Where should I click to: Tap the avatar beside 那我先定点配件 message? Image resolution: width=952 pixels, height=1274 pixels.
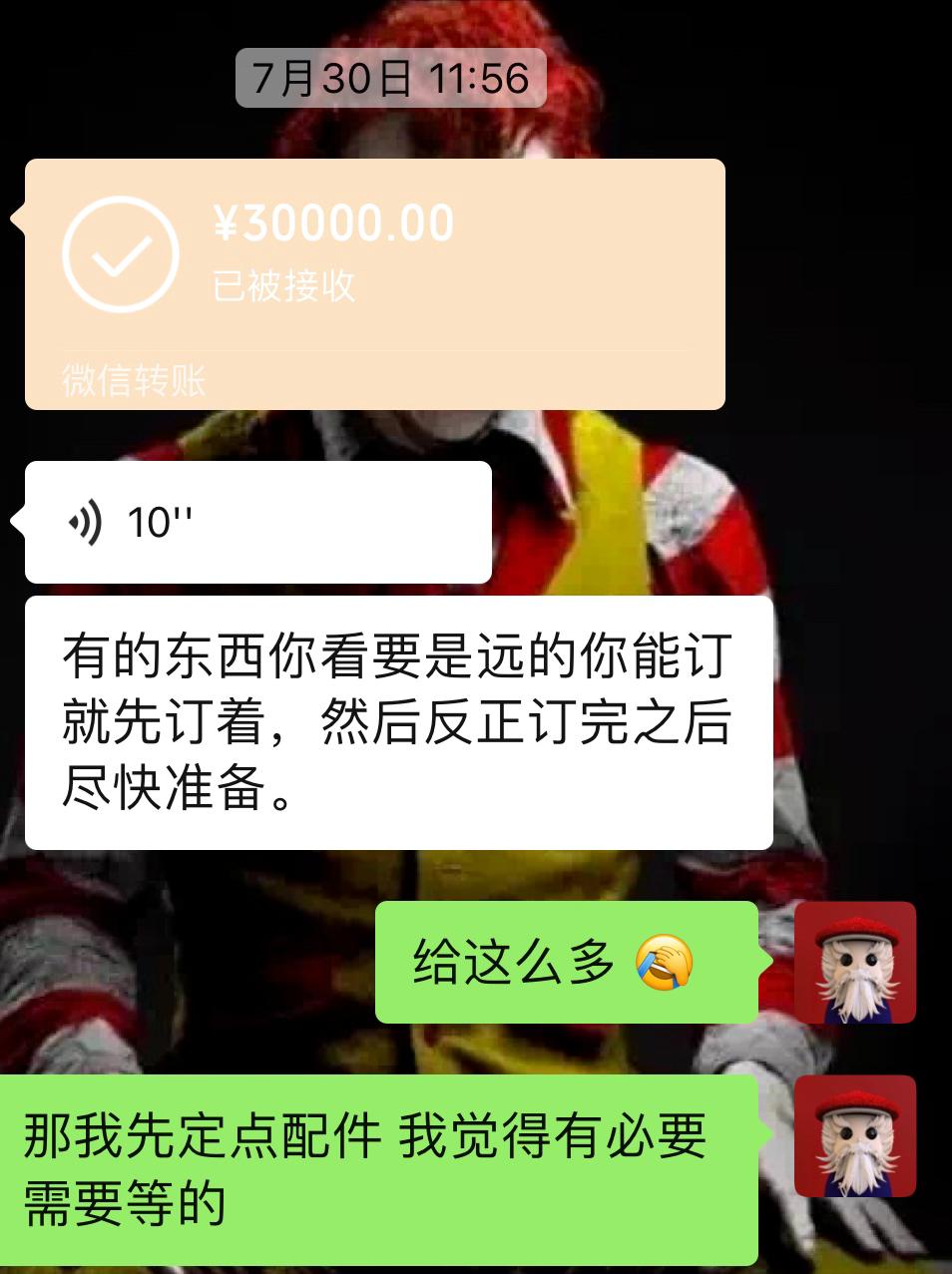point(856,1137)
